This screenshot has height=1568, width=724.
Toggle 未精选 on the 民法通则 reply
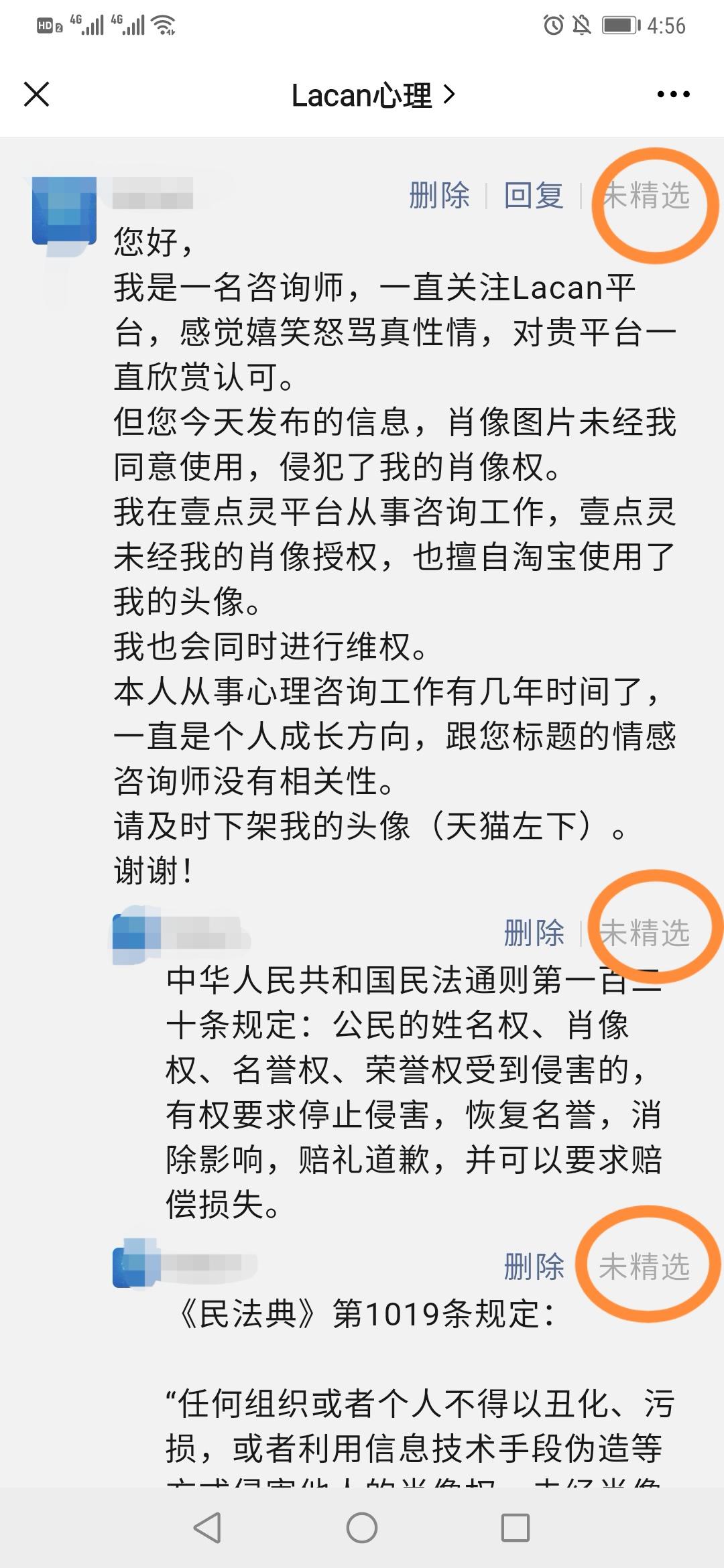[x=645, y=933]
